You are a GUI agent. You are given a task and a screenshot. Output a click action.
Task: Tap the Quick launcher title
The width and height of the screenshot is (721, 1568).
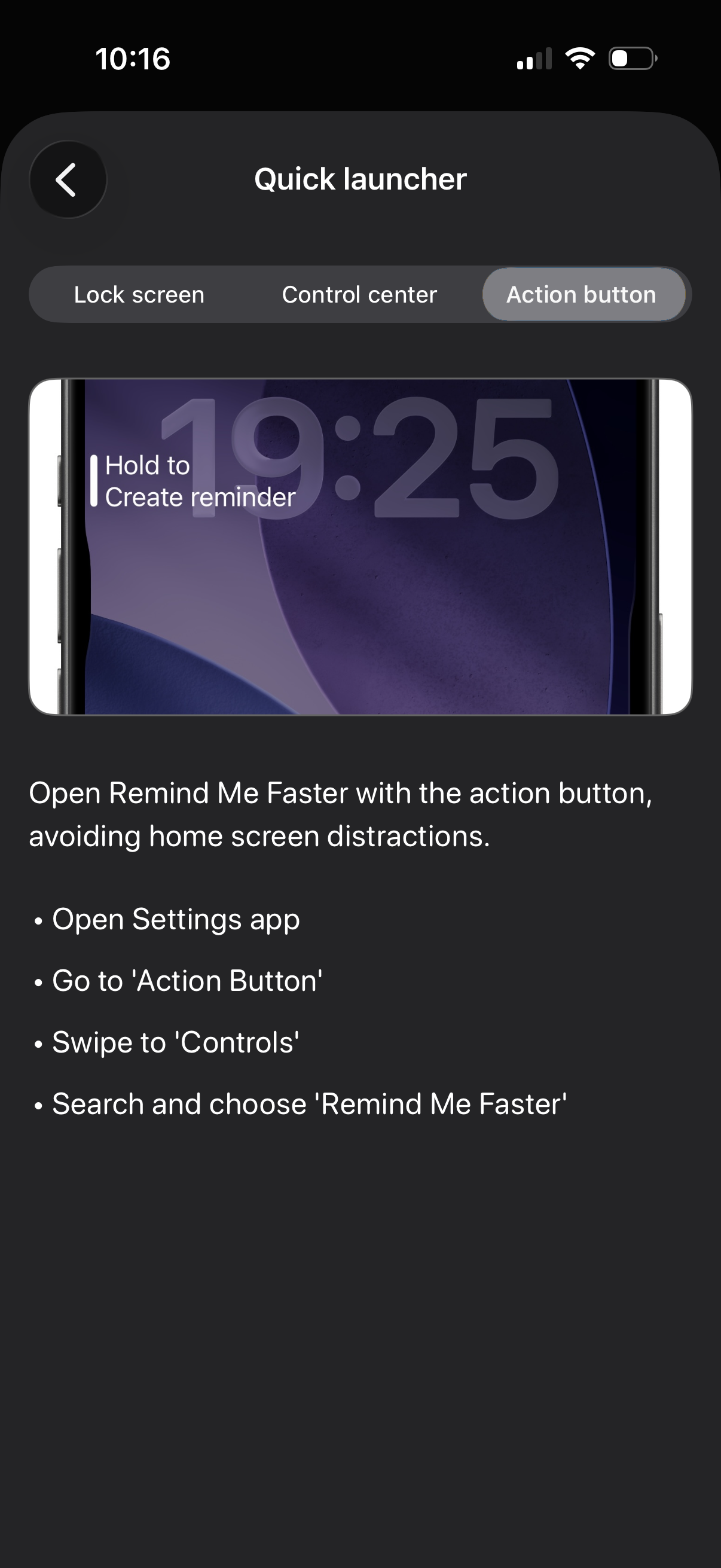tap(360, 179)
